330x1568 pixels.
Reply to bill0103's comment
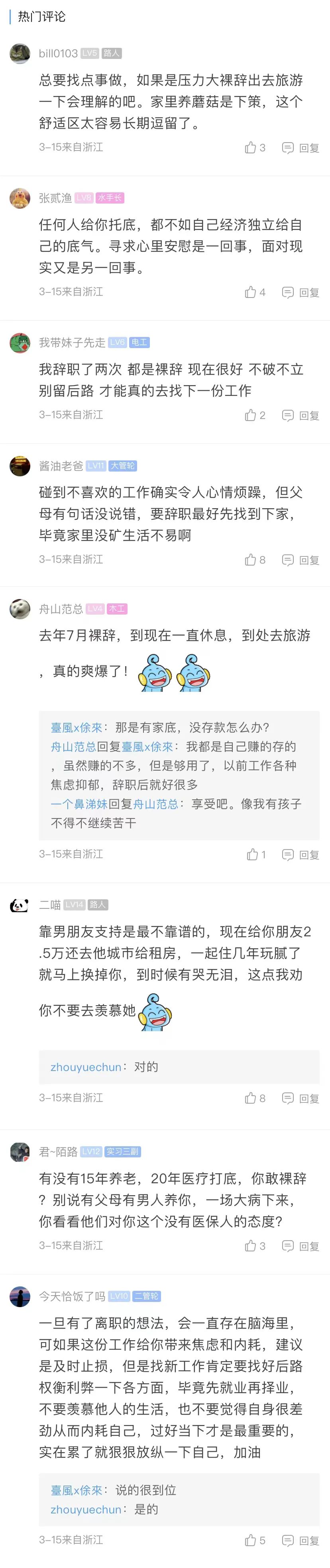coord(301,147)
